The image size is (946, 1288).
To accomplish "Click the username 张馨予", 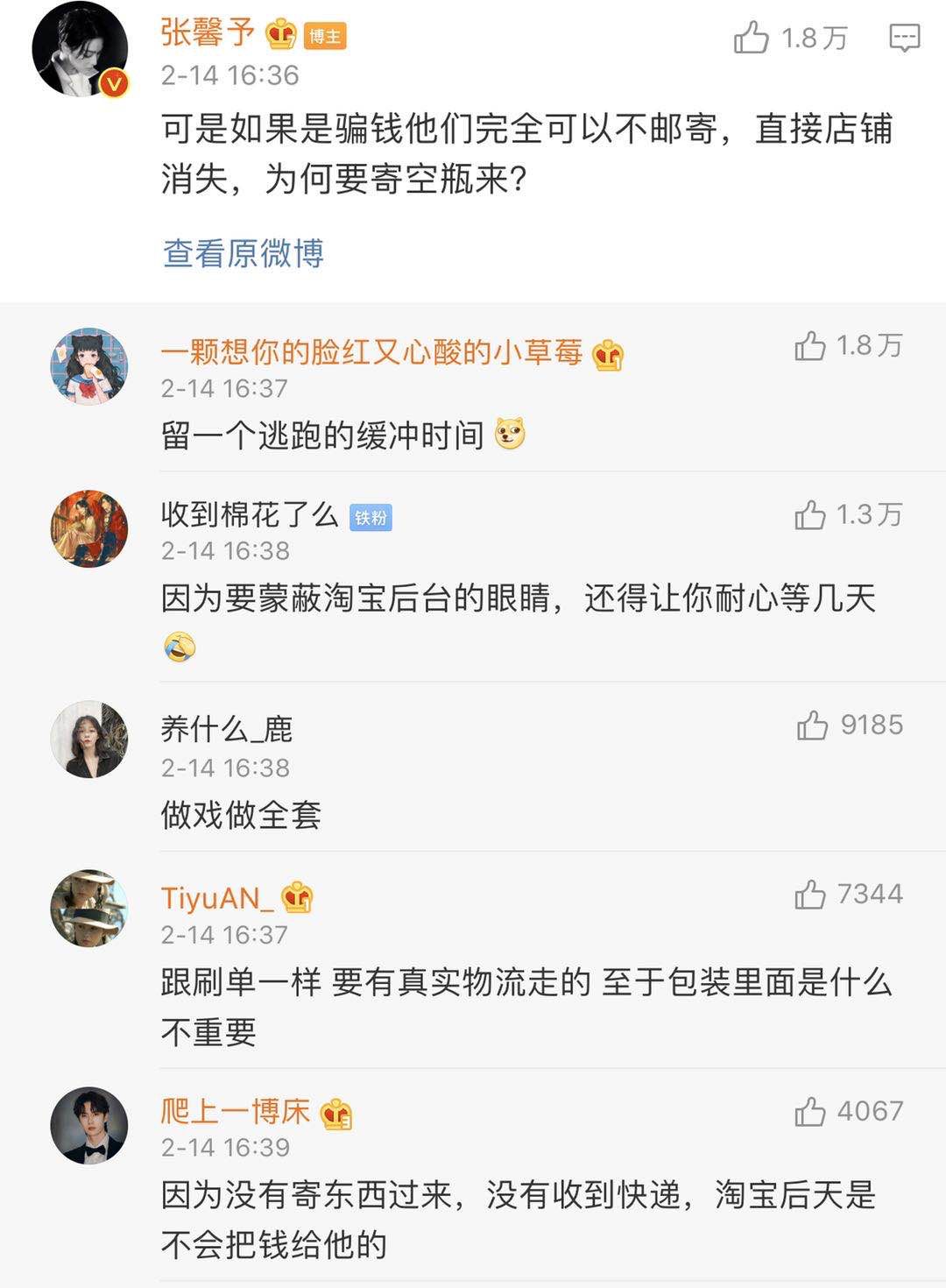I will (208, 32).
